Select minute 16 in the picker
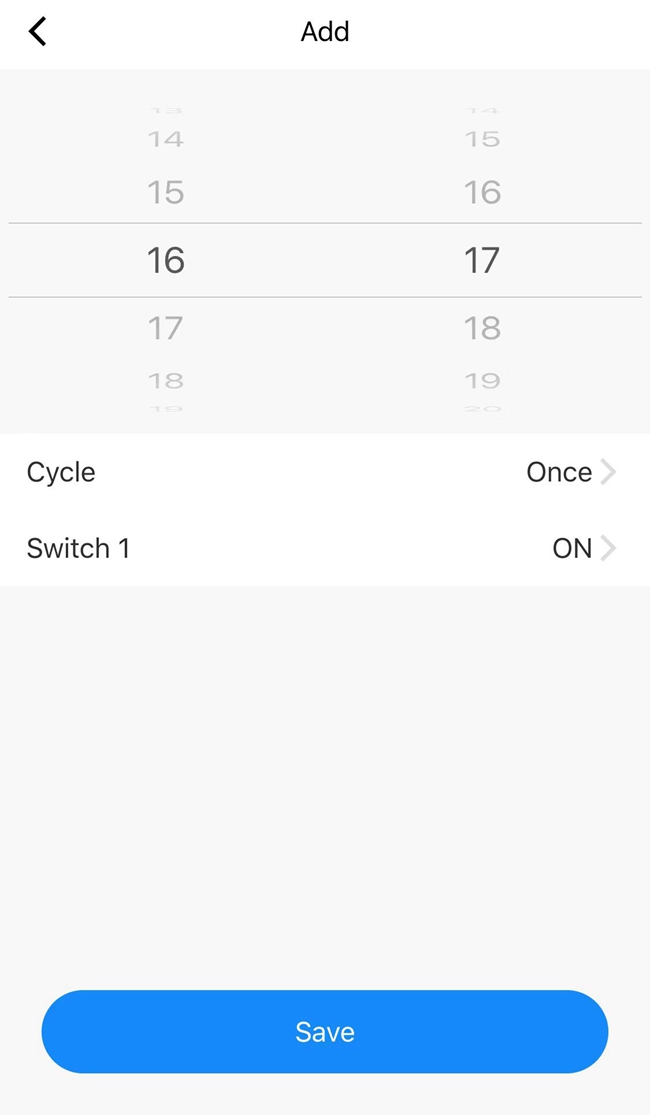650x1115 pixels. click(482, 192)
